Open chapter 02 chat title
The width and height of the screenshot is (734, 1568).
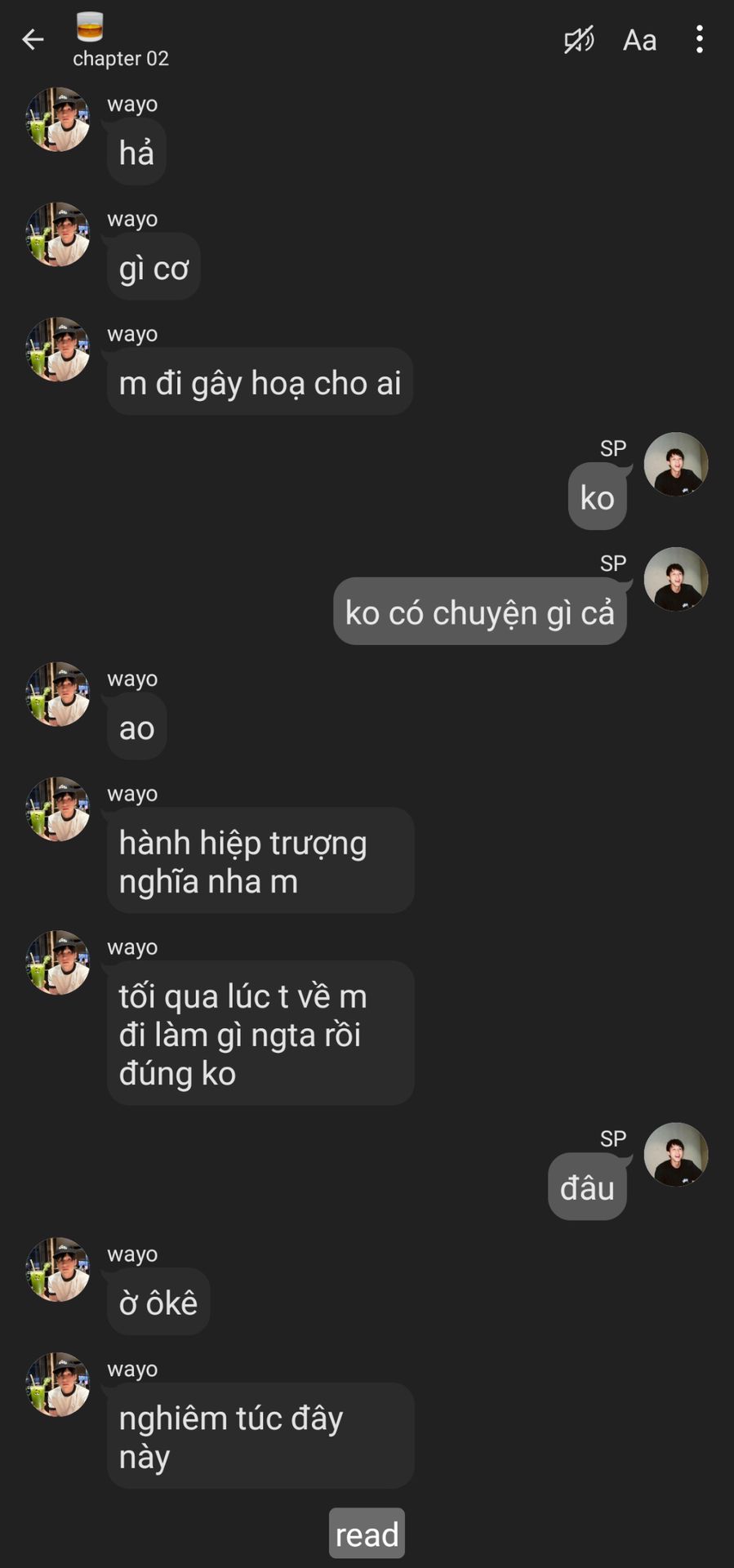[121, 59]
